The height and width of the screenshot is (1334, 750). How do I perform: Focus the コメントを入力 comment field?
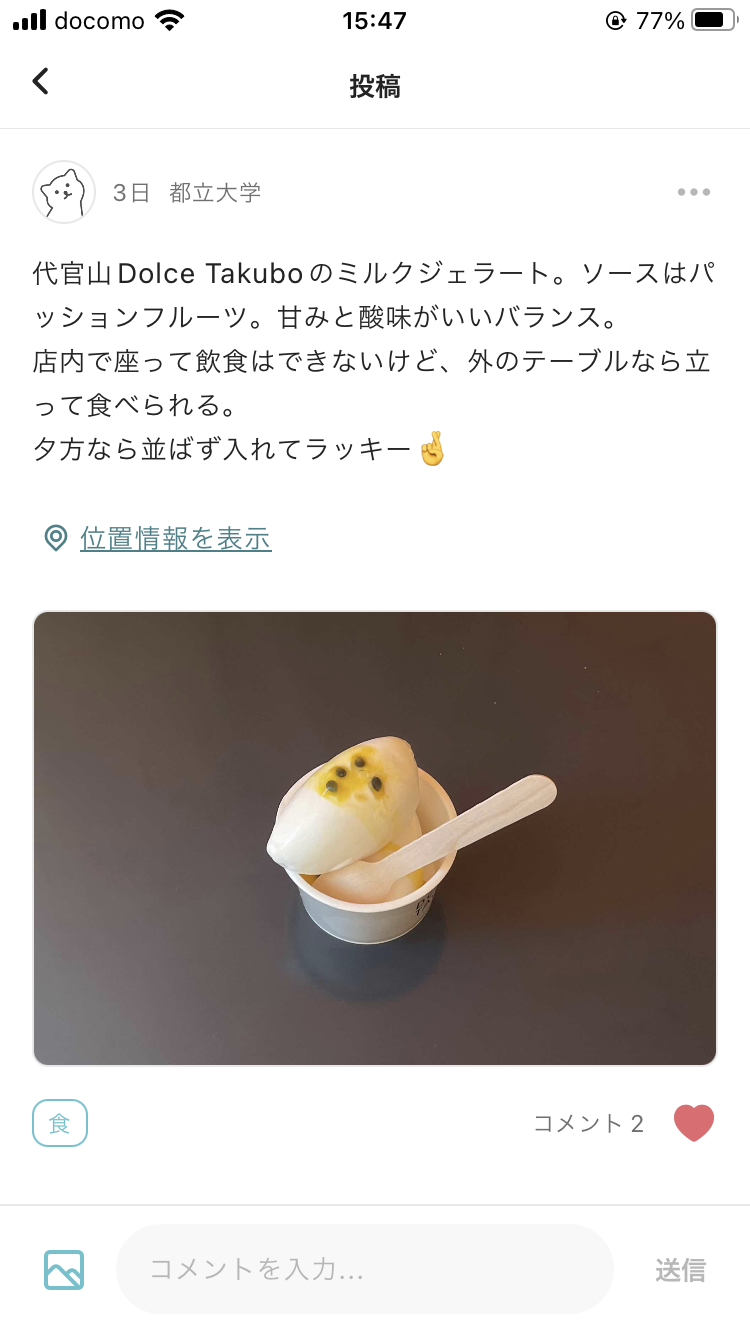tap(365, 1270)
